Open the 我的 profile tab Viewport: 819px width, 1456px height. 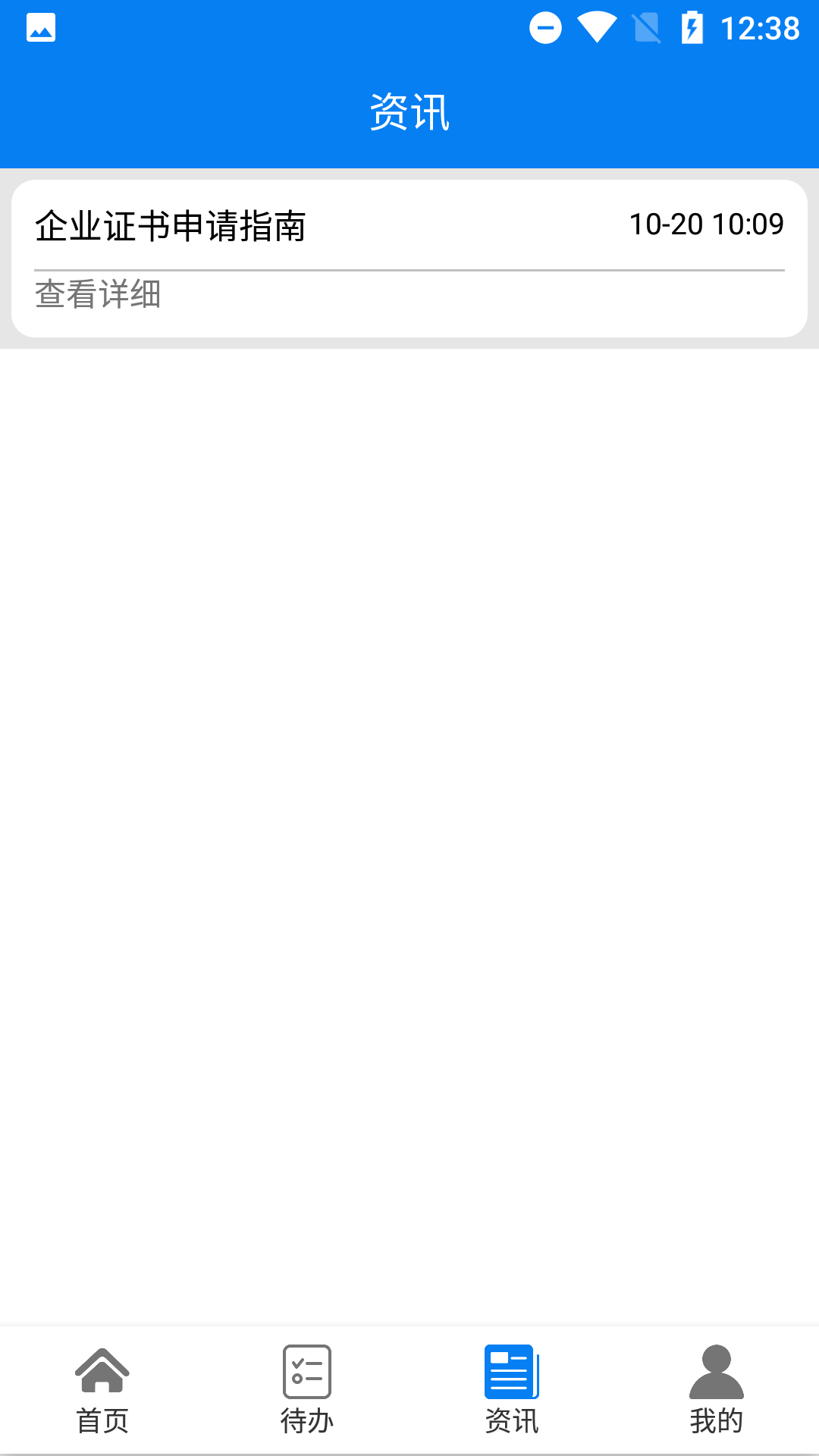coord(717,1391)
